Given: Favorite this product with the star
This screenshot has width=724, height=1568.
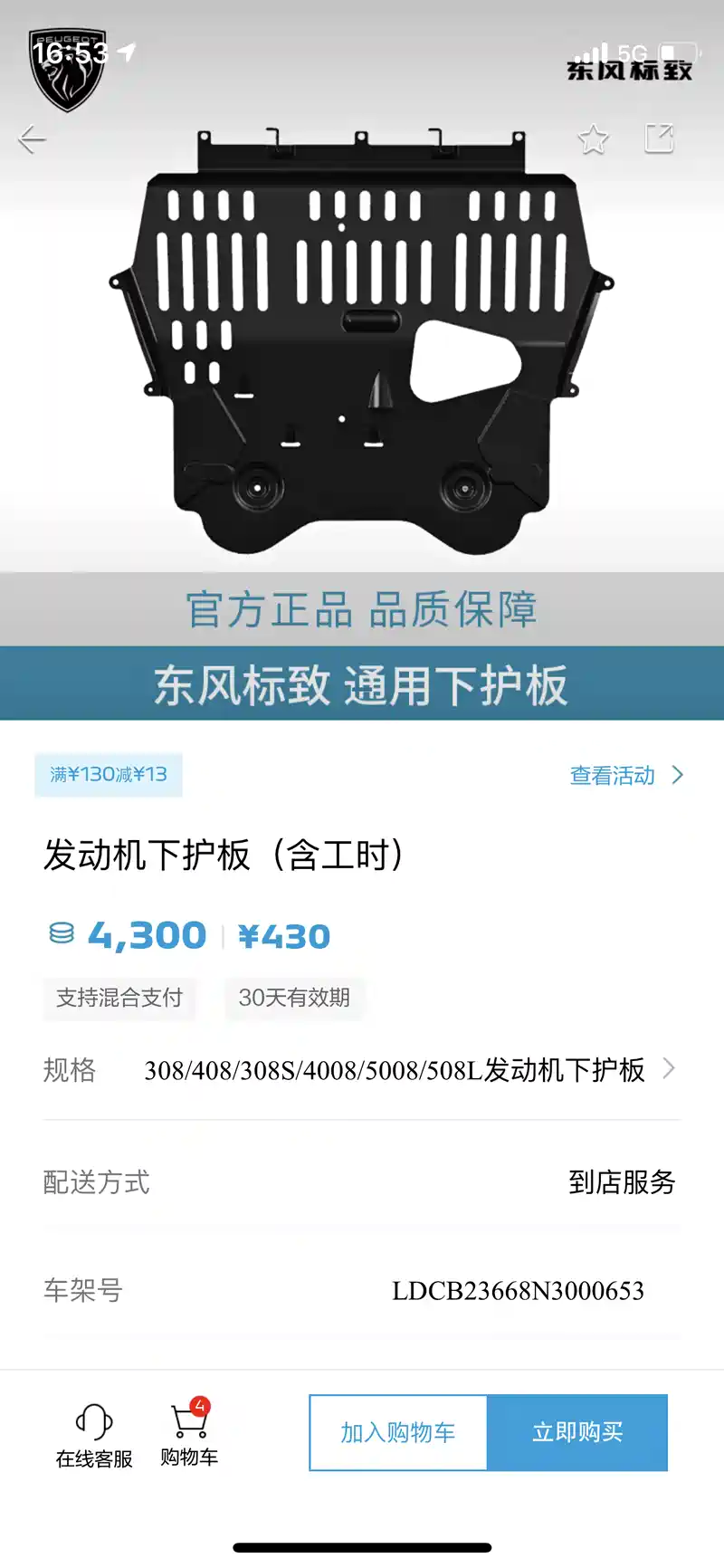Looking at the screenshot, I should pyautogui.click(x=593, y=139).
